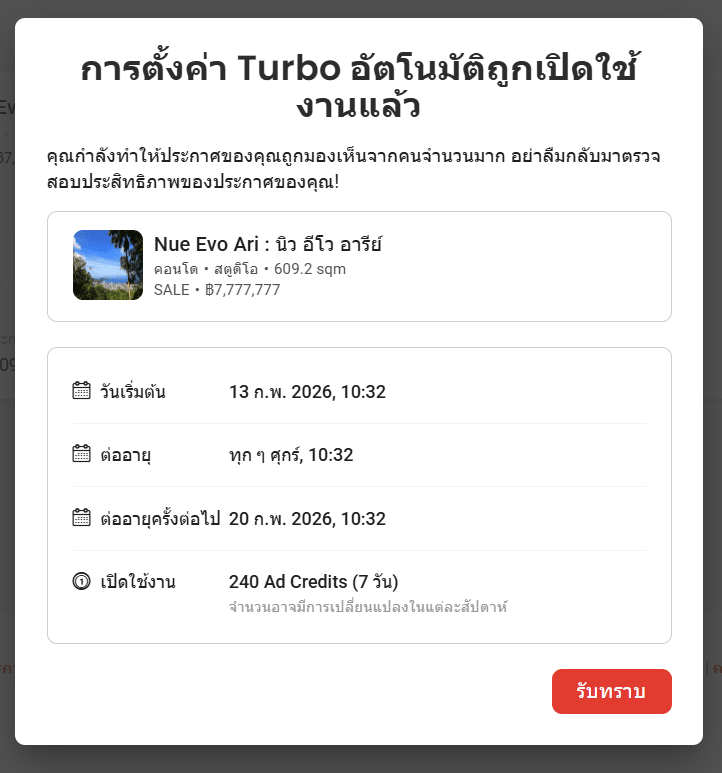
Task: Tap the รับทราบ button to acknowledge
Action: 611,692
